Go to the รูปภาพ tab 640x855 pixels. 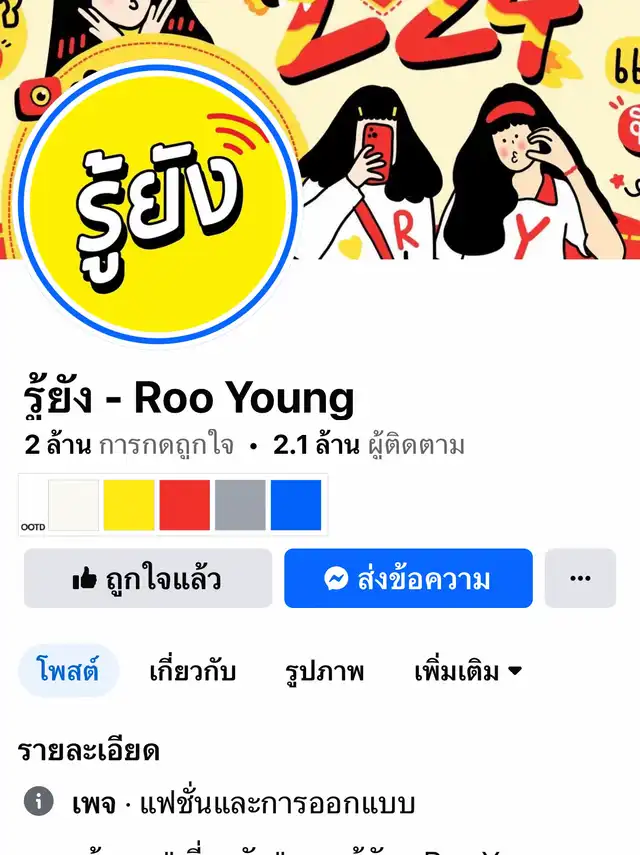(x=325, y=671)
